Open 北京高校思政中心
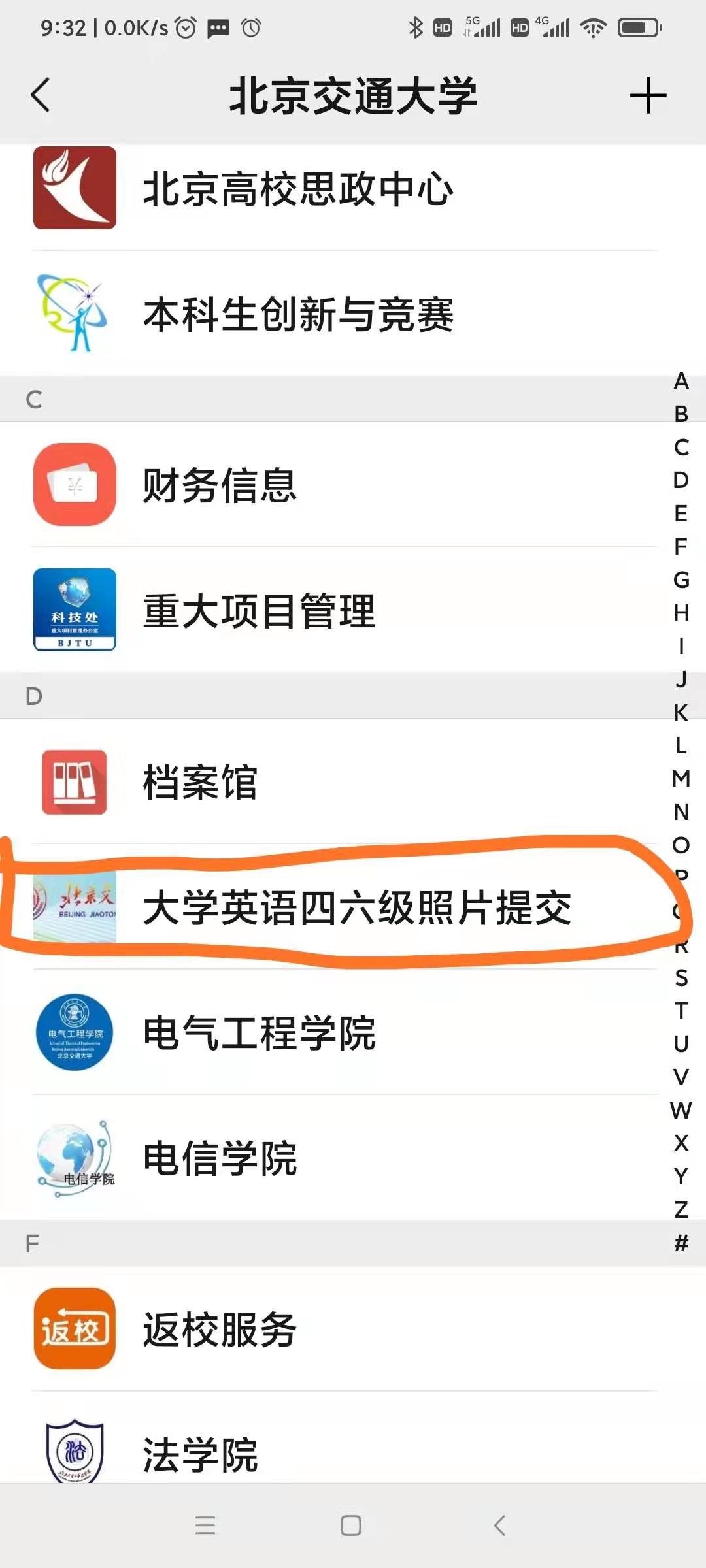 point(297,189)
